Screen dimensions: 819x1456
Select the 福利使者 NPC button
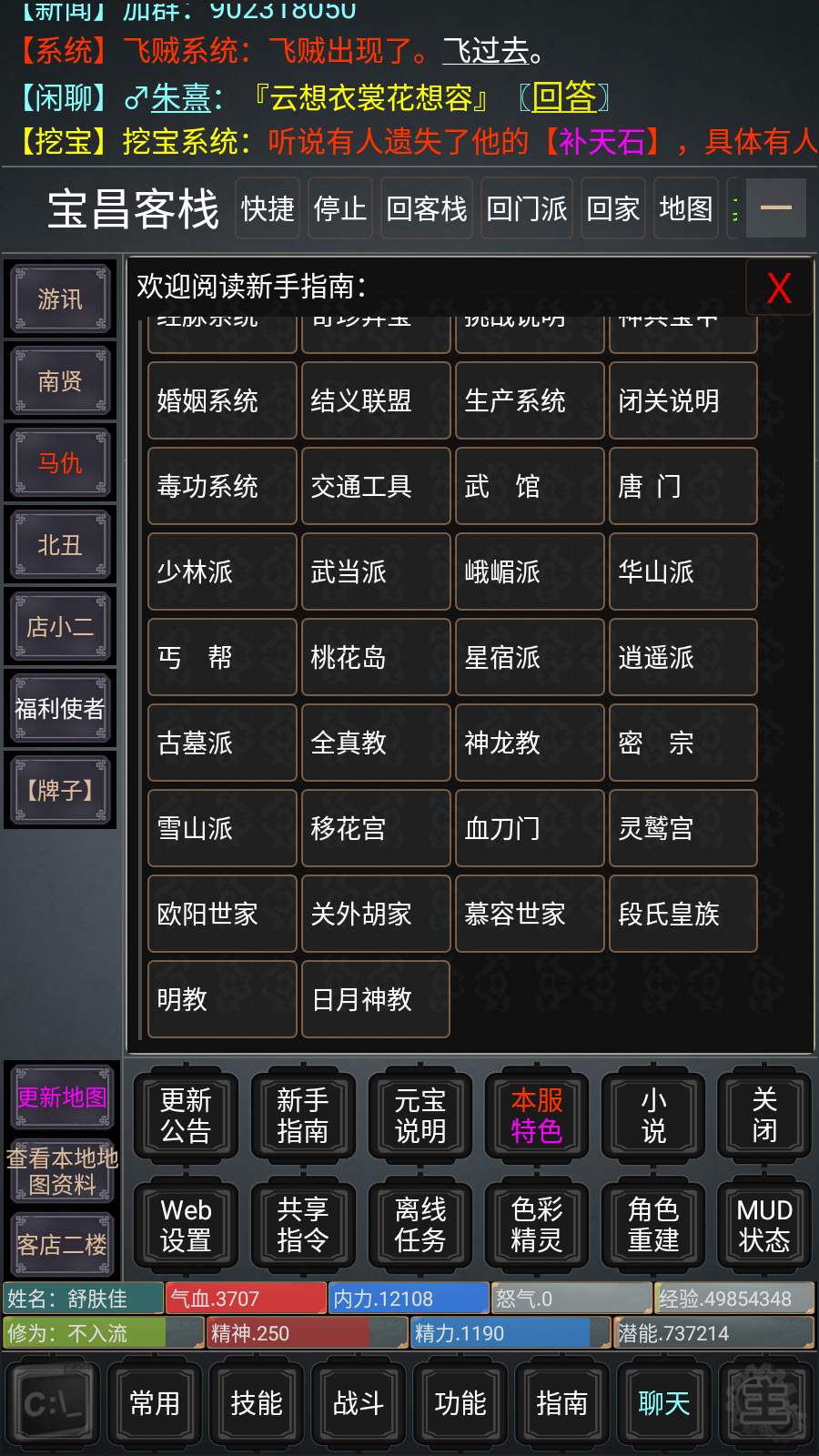pos(60,709)
